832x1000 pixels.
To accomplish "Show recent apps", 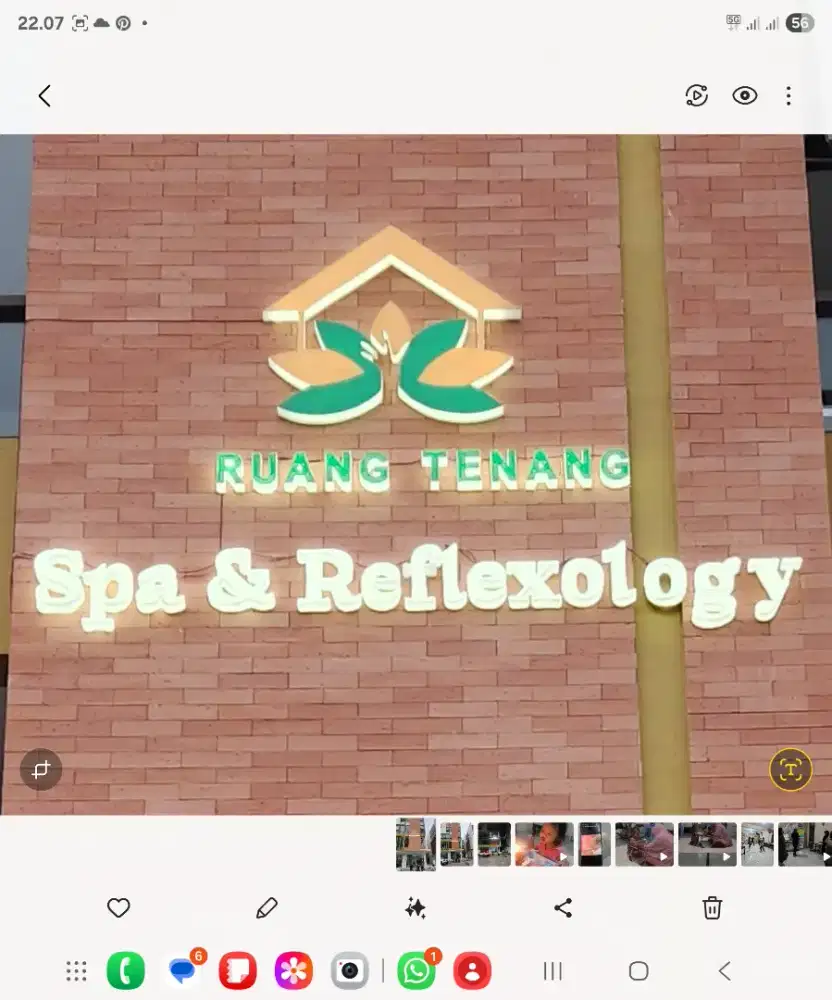I will [552, 971].
